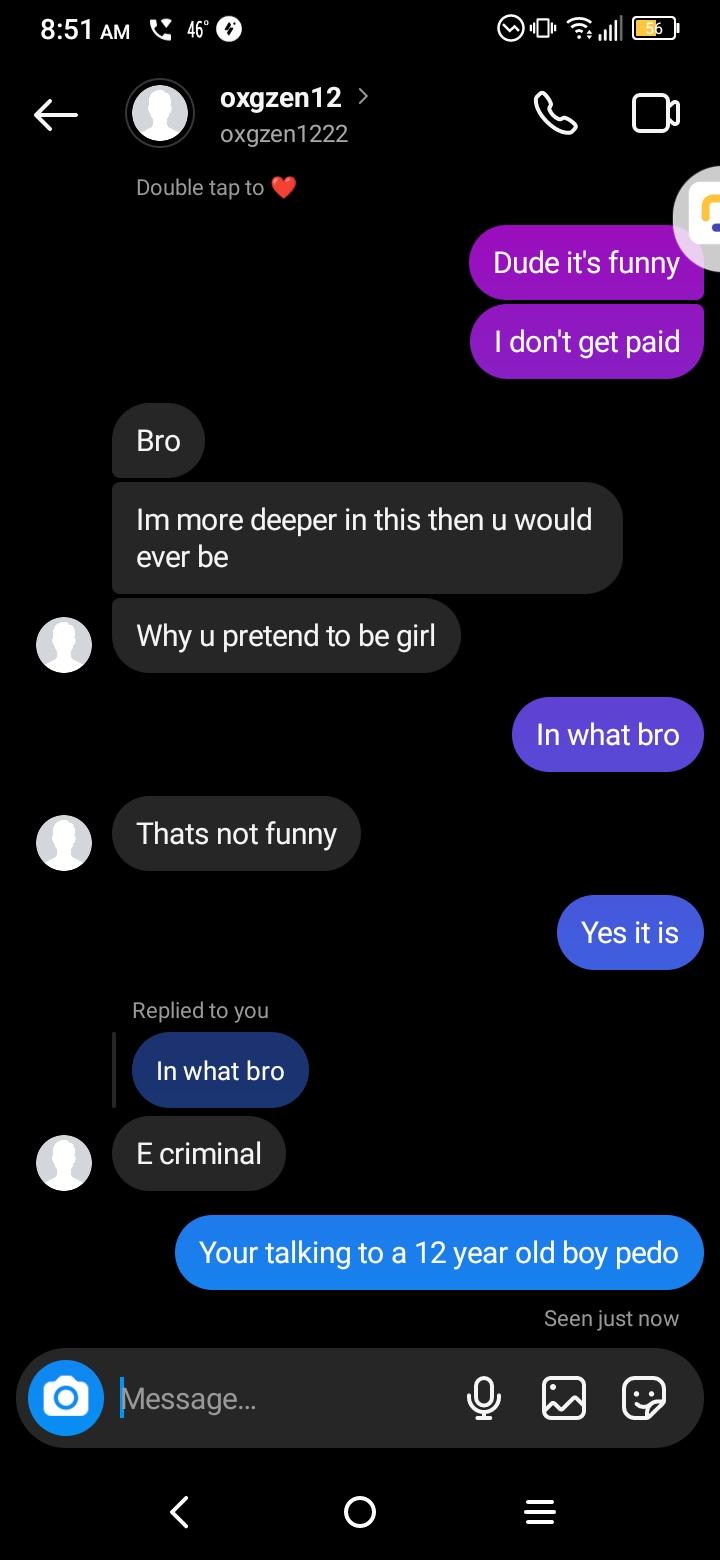Start a video call with oxgzen12
Image resolution: width=720 pixels, height=1560 pixels.
656,114
